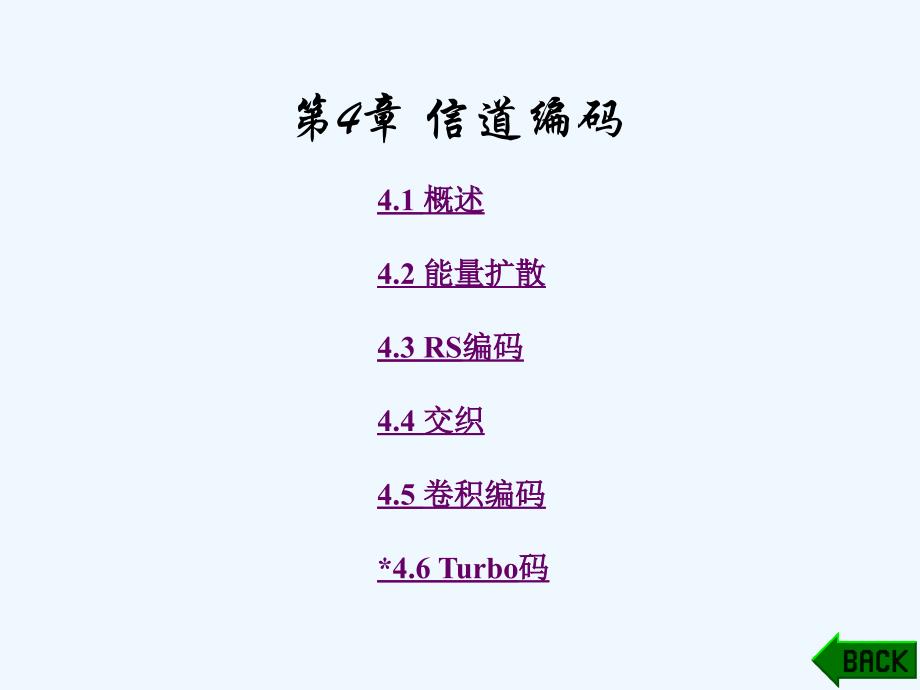Viewport: 920px width, 690px height.
Task: Open the 4.5 卷积编码 link
Action: click(x=461, y=495)
